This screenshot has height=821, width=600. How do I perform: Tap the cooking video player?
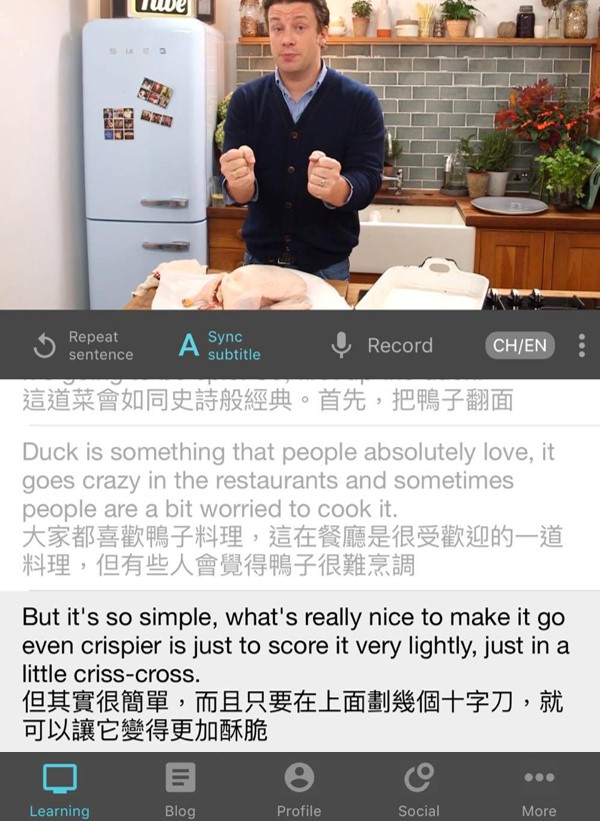(x=300, y=155)
